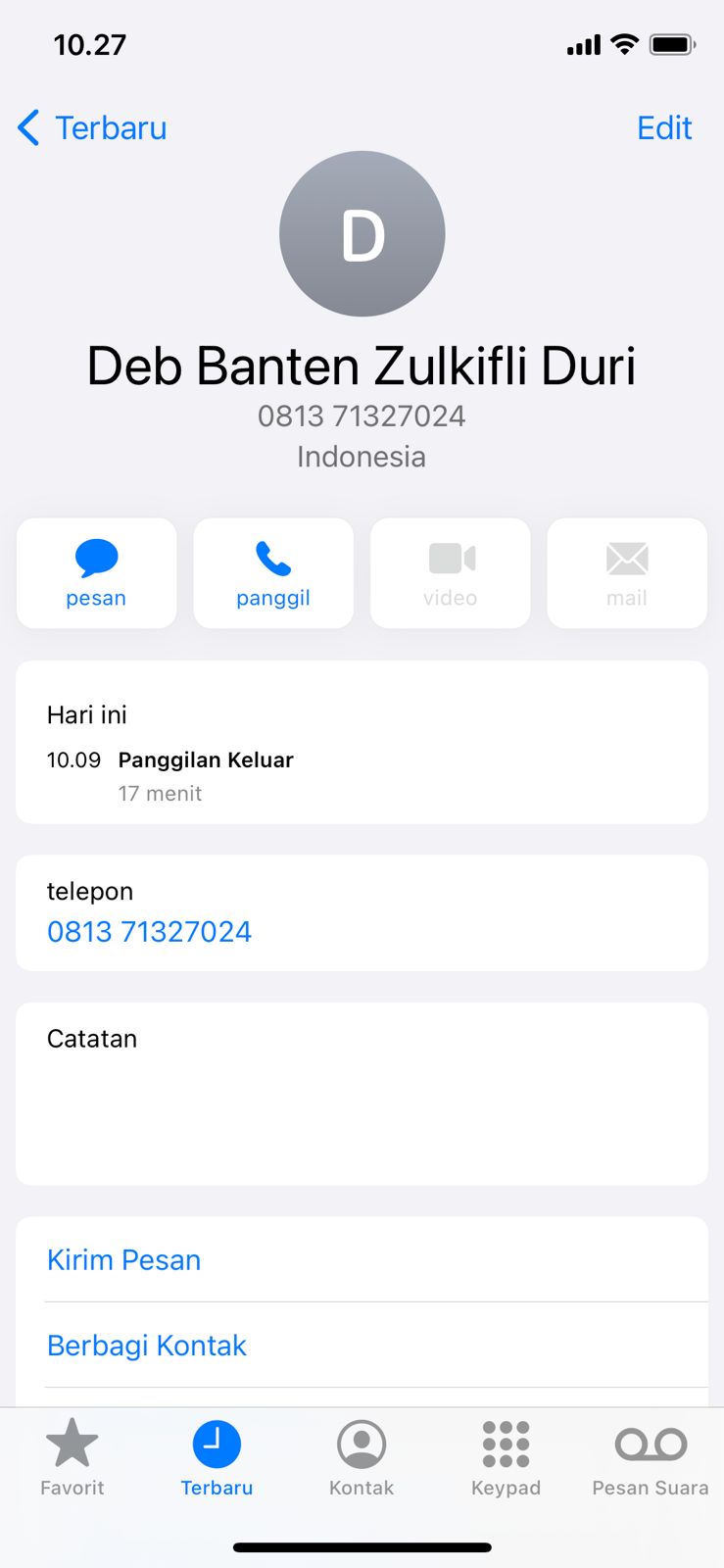724x1568 pixels.
Task: Tap Edit to modify contact
Action: [663, 128]
